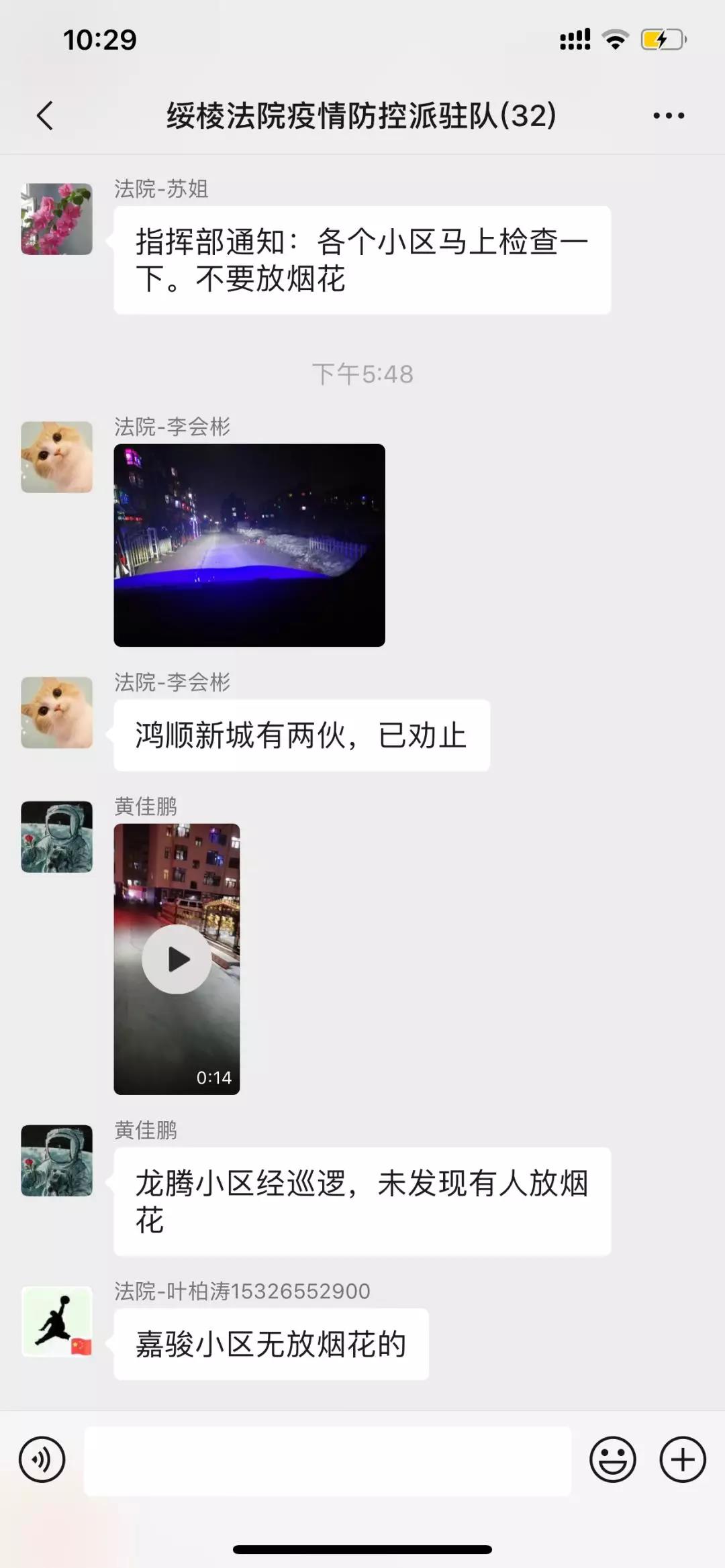View 法院-苏姐's profile avatar
The height and width of the screenshot is (1568, 725).
point(57,219)
